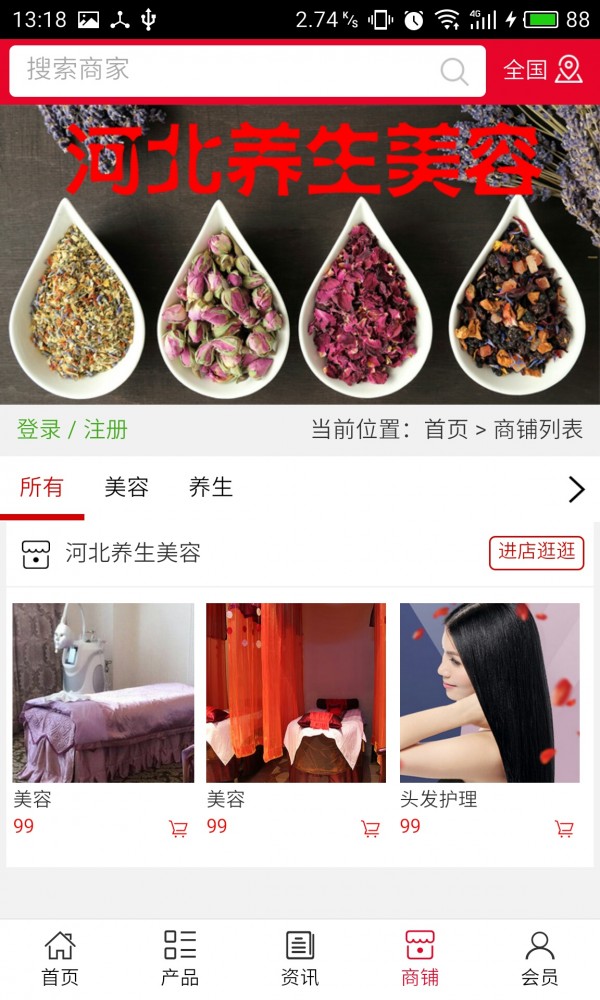Select the 所有 category tab
Image resolution: width=600 pixels, height=1000 pixels.
click(x=42, y=488)
